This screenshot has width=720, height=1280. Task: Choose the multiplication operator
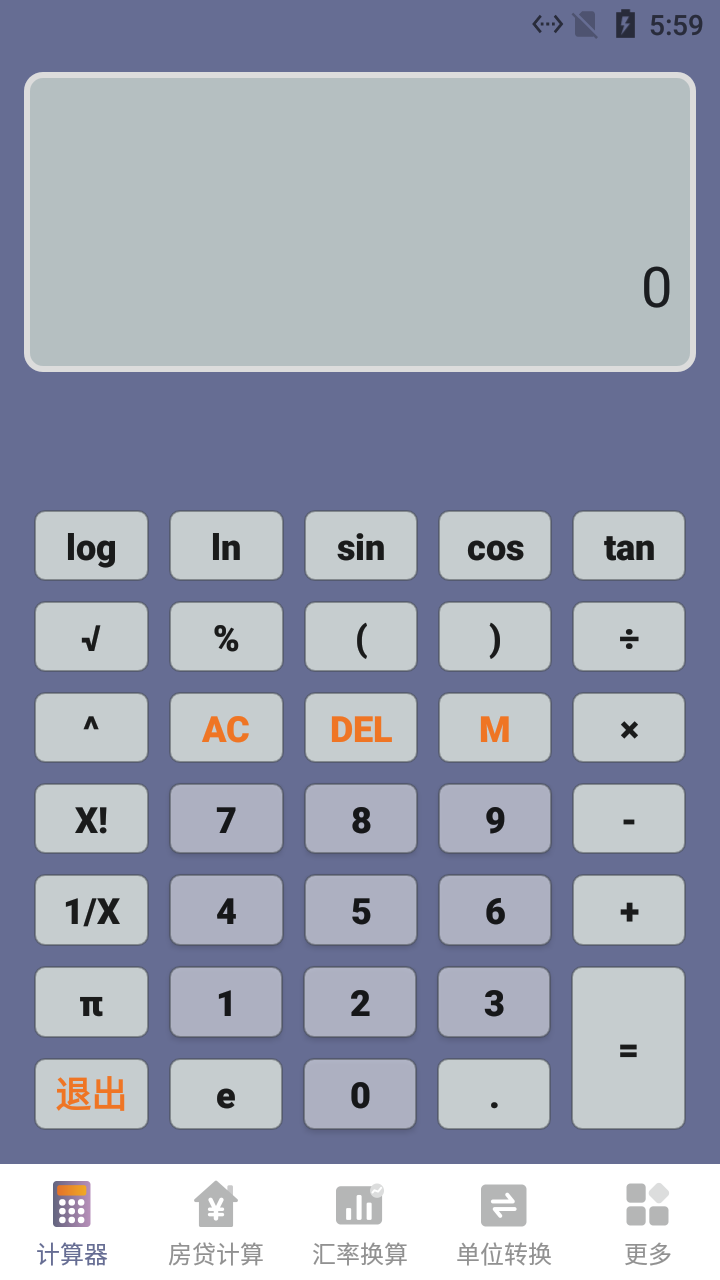(x=629, y=728)
